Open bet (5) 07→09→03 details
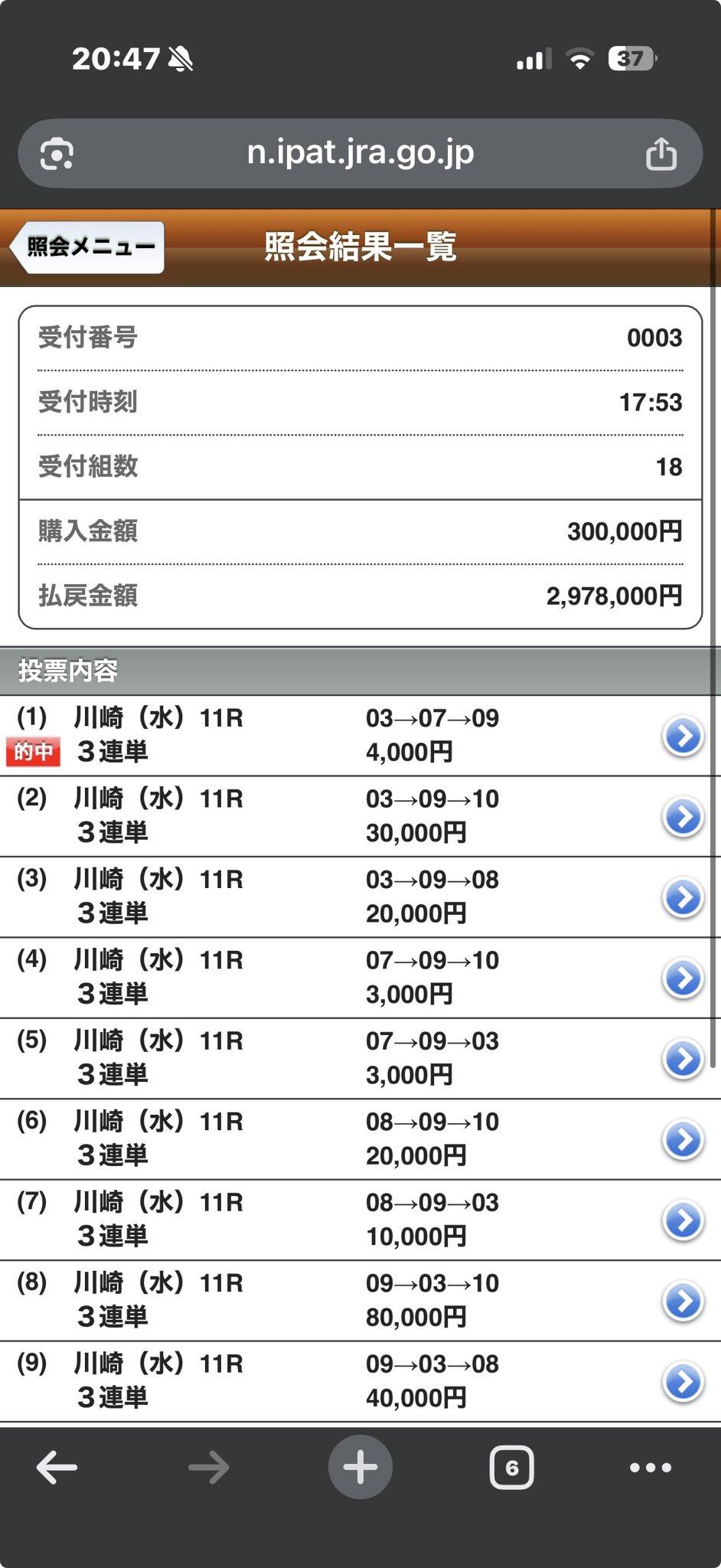721x1568 pixels. (682, 1059)
